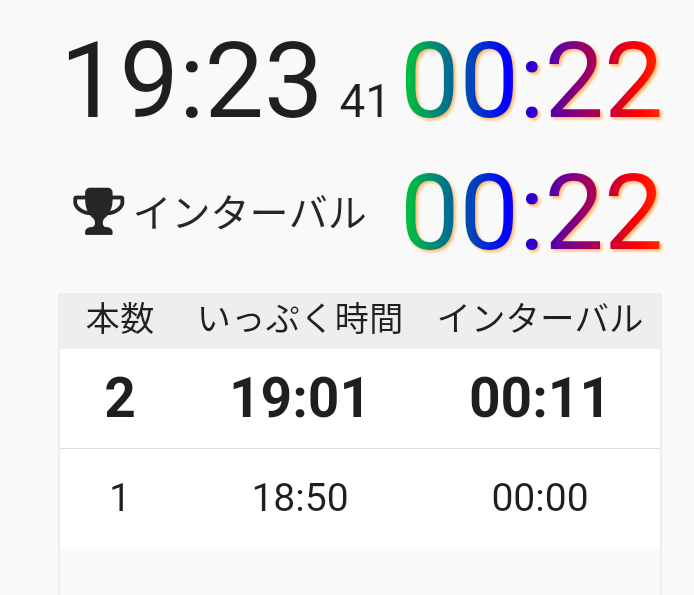Screen dimensions: 694x595
Task: Open record 2 logged at 19:01
Action: tap(358, 399)
